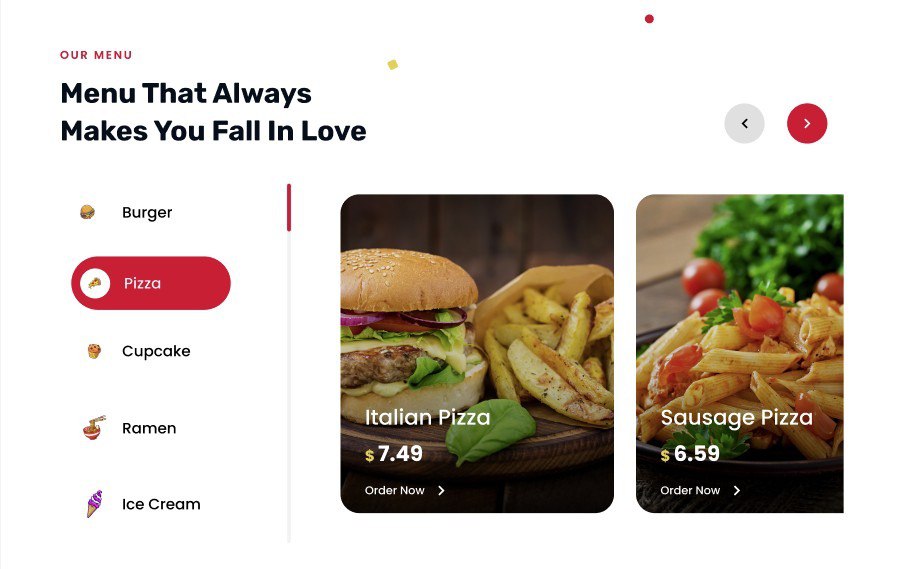Screen dimensions: 902x569
Task: Order the Sausage Pizza now
Action: [x=700, y=491]
